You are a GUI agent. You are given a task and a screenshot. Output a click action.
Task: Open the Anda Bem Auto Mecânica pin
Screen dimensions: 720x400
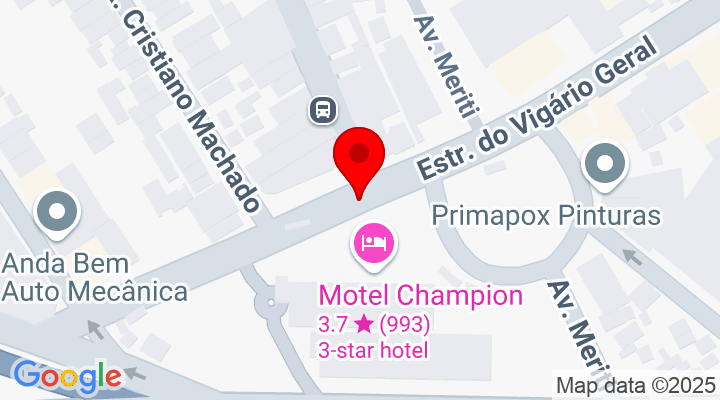pos(56,213)
